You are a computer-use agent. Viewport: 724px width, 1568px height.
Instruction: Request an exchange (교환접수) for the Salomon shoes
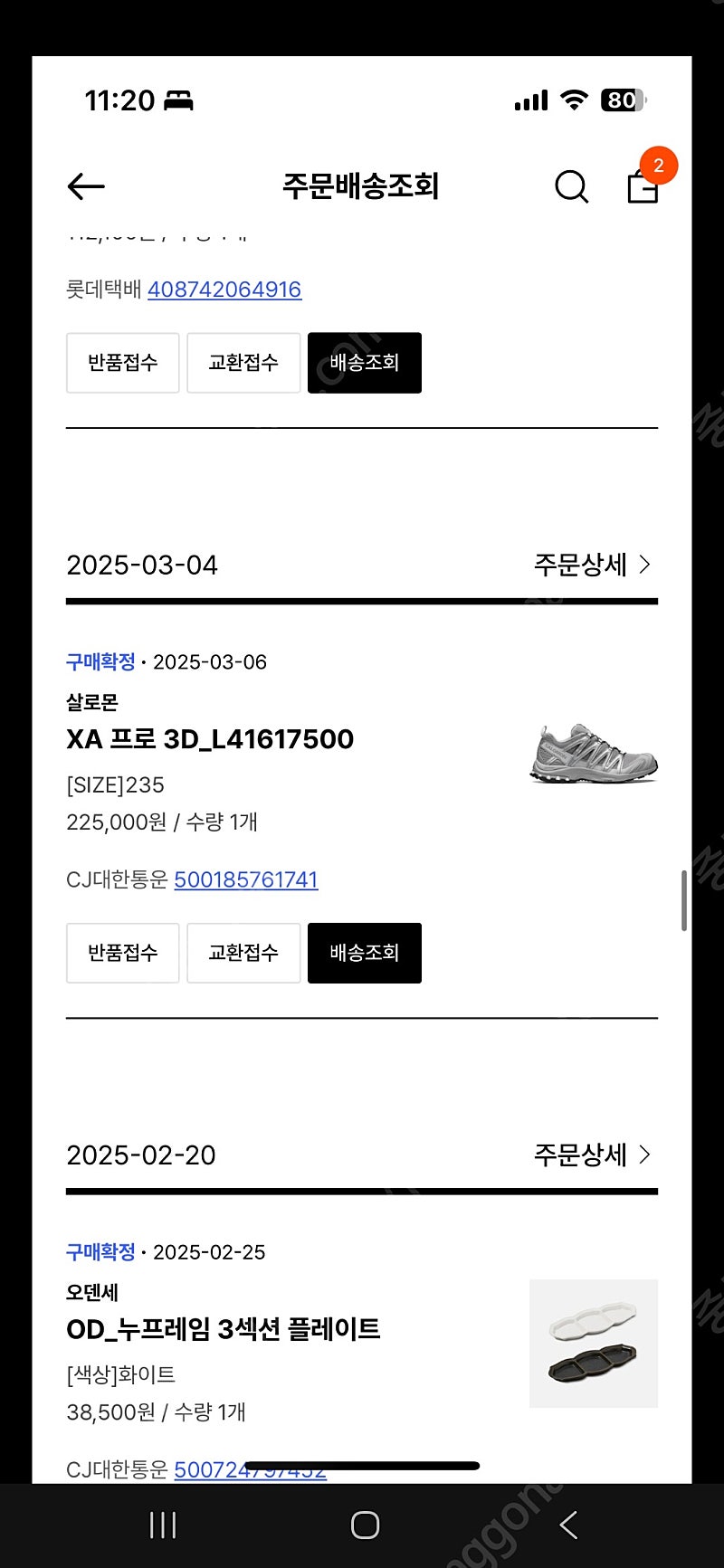click(x=243, y=953)
